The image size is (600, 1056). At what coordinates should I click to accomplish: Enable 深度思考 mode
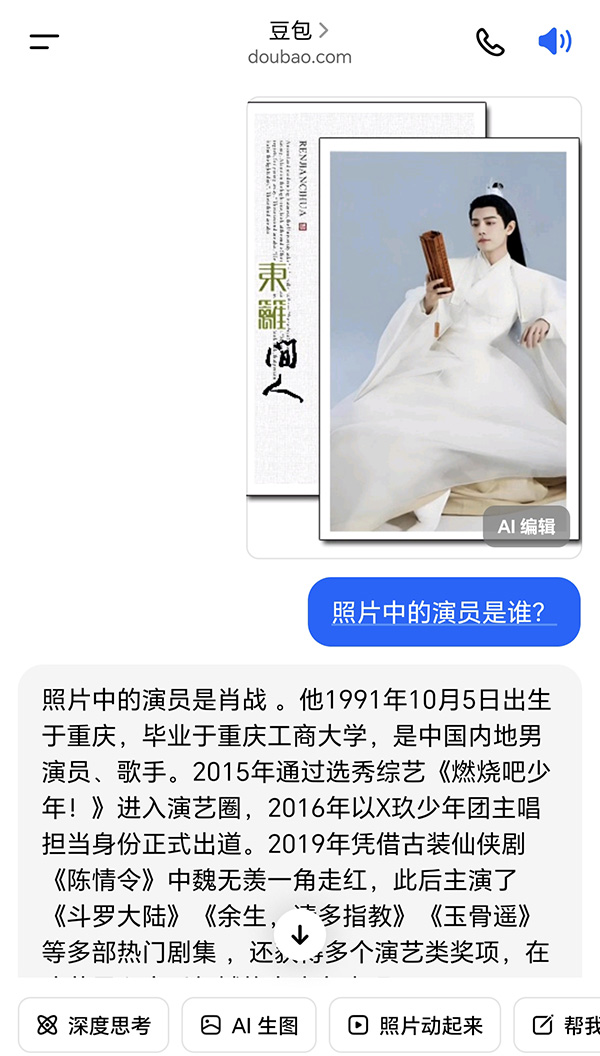coord(94,1025)
